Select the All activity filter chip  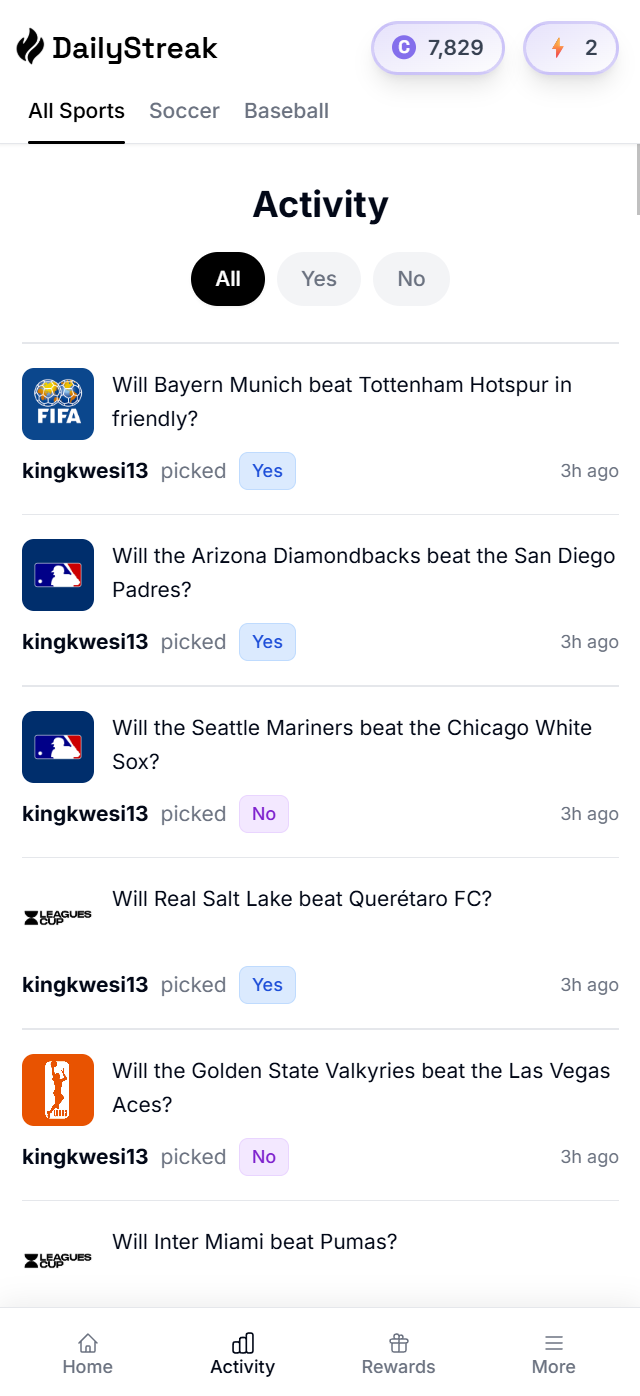click(228, 279)
